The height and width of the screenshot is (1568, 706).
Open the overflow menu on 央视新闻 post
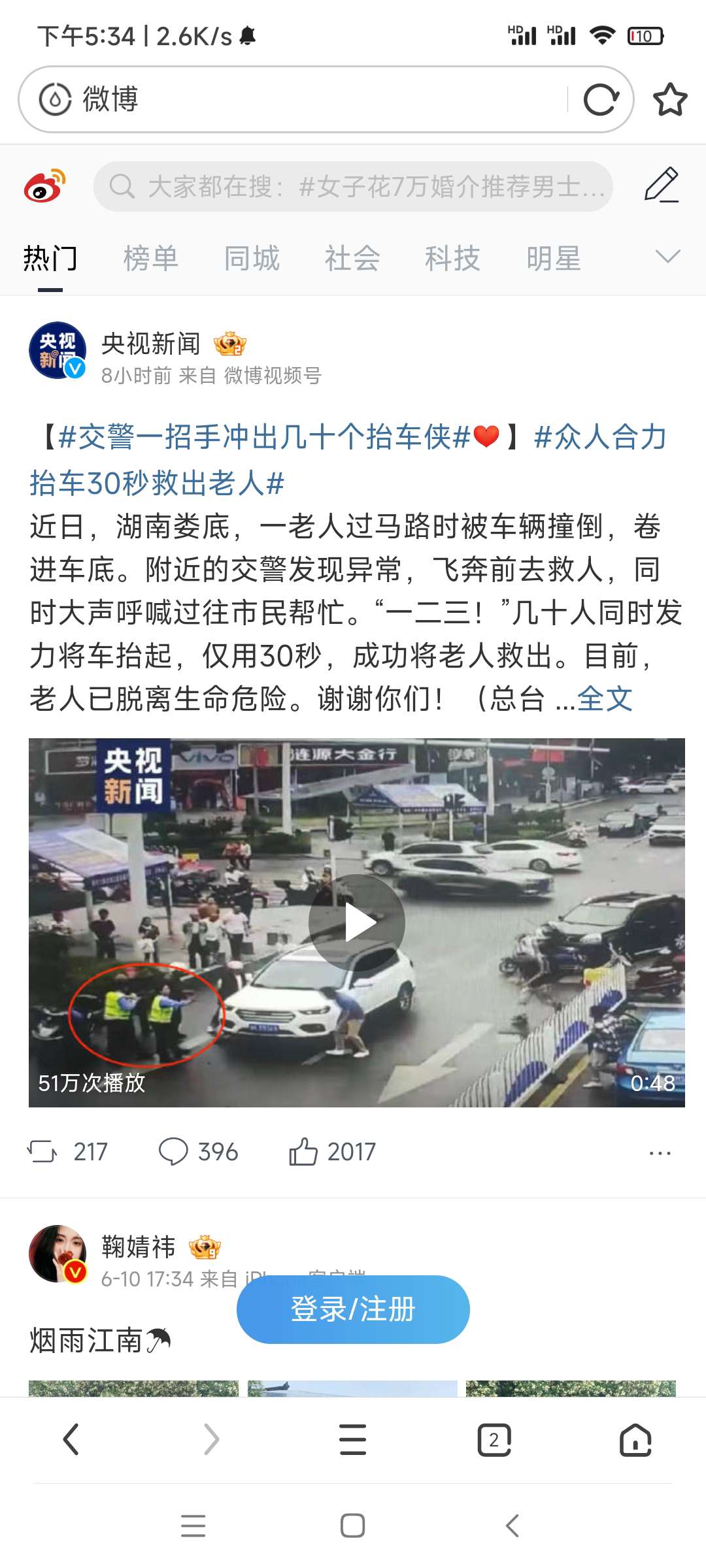click(x=660, y=1153)
